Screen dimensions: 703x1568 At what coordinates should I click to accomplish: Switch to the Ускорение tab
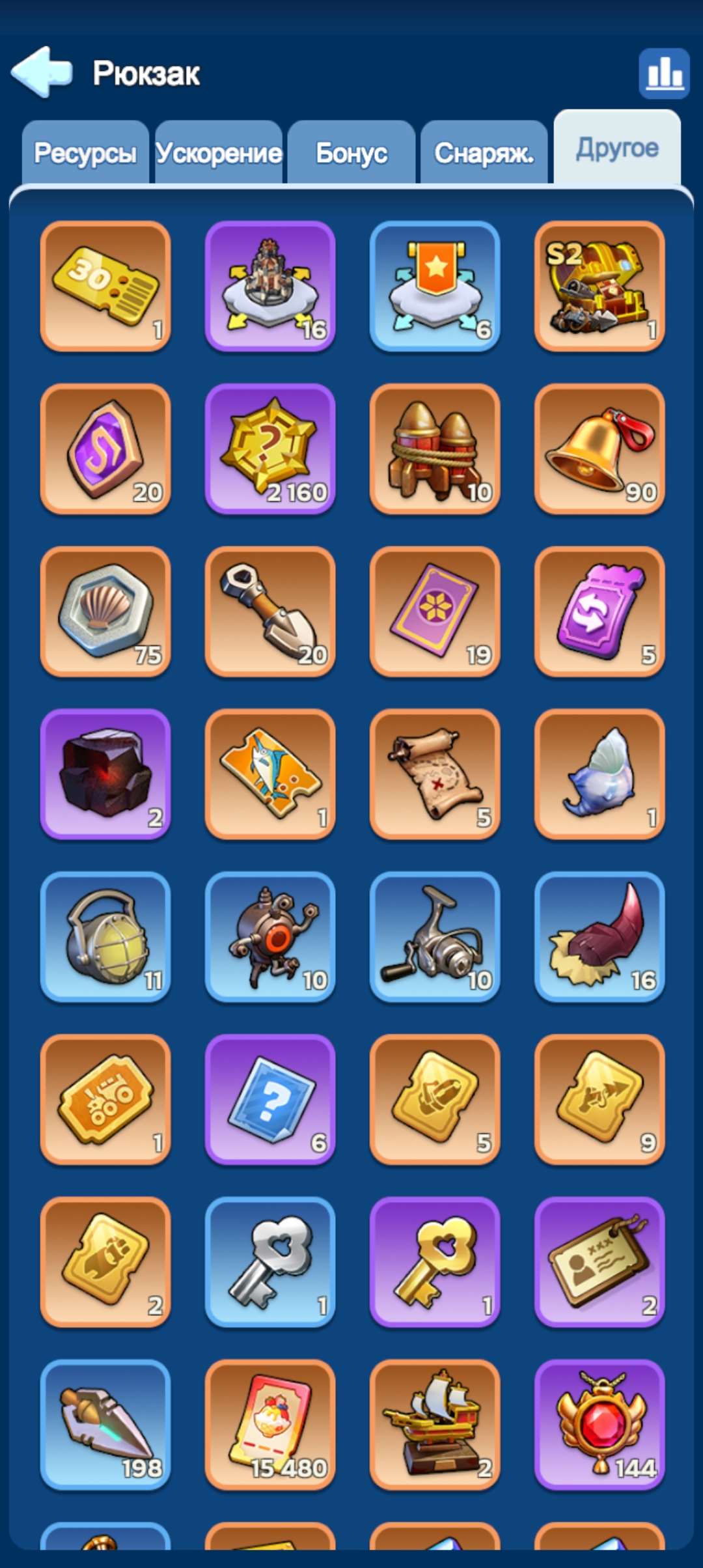(x=219, y=153)
